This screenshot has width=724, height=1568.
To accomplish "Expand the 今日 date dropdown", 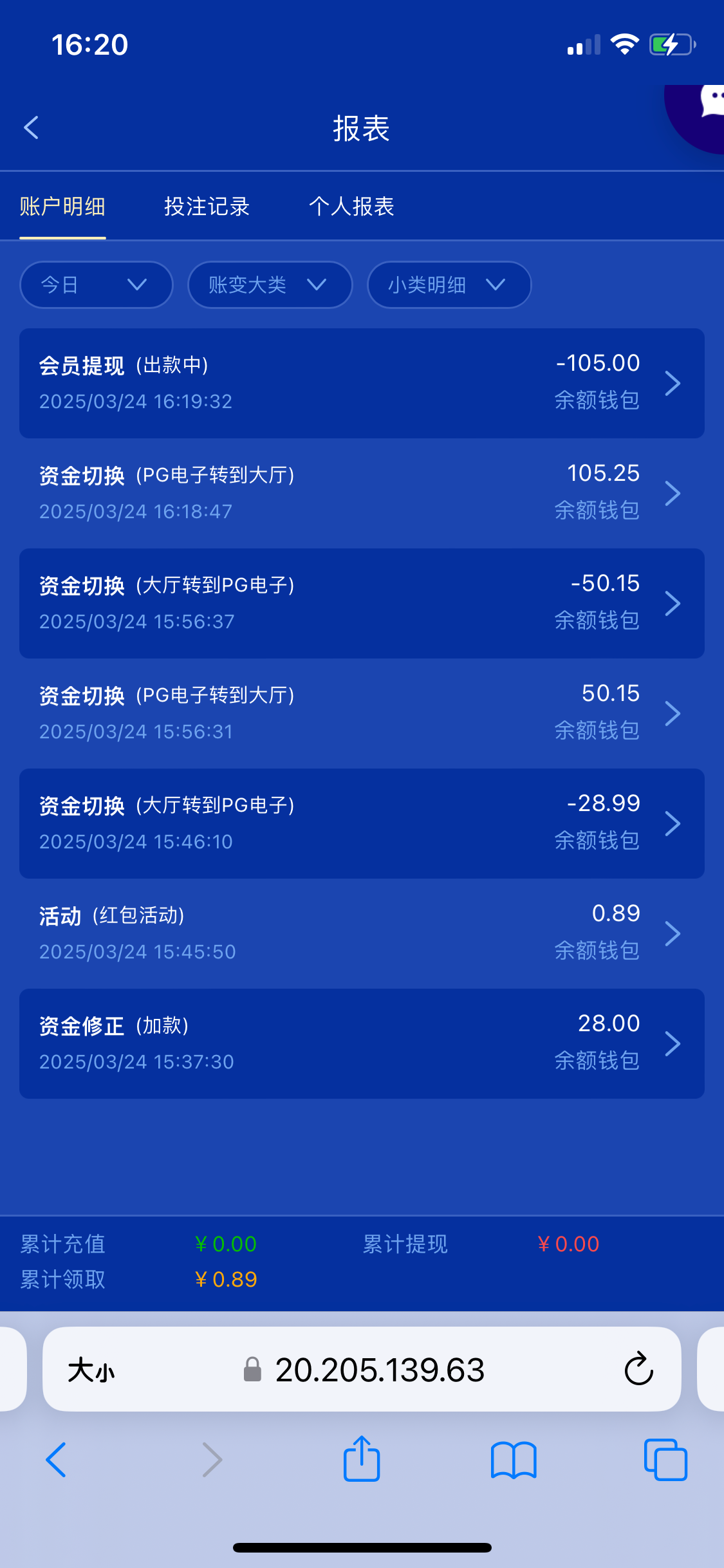I will click(x=97, y=285).
